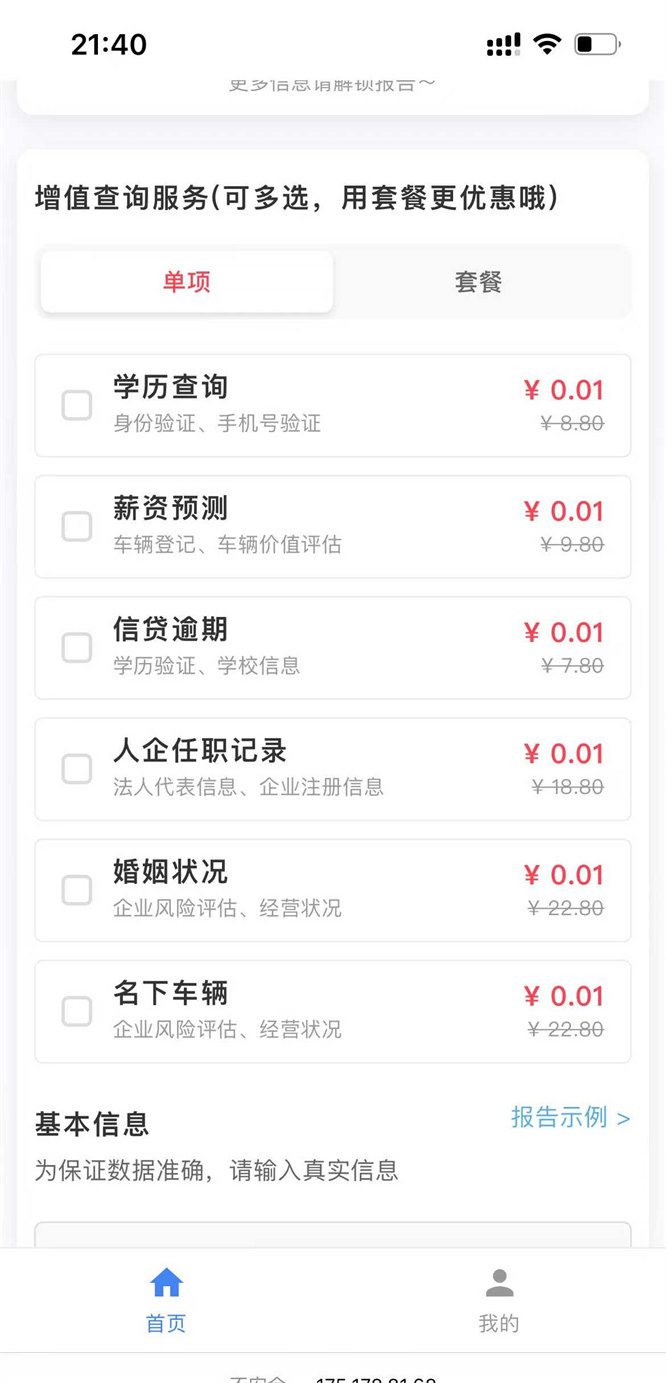Switch to the 套餐 tab
This screenshot has height=1383, width=666.
click(x=478, y=282)
